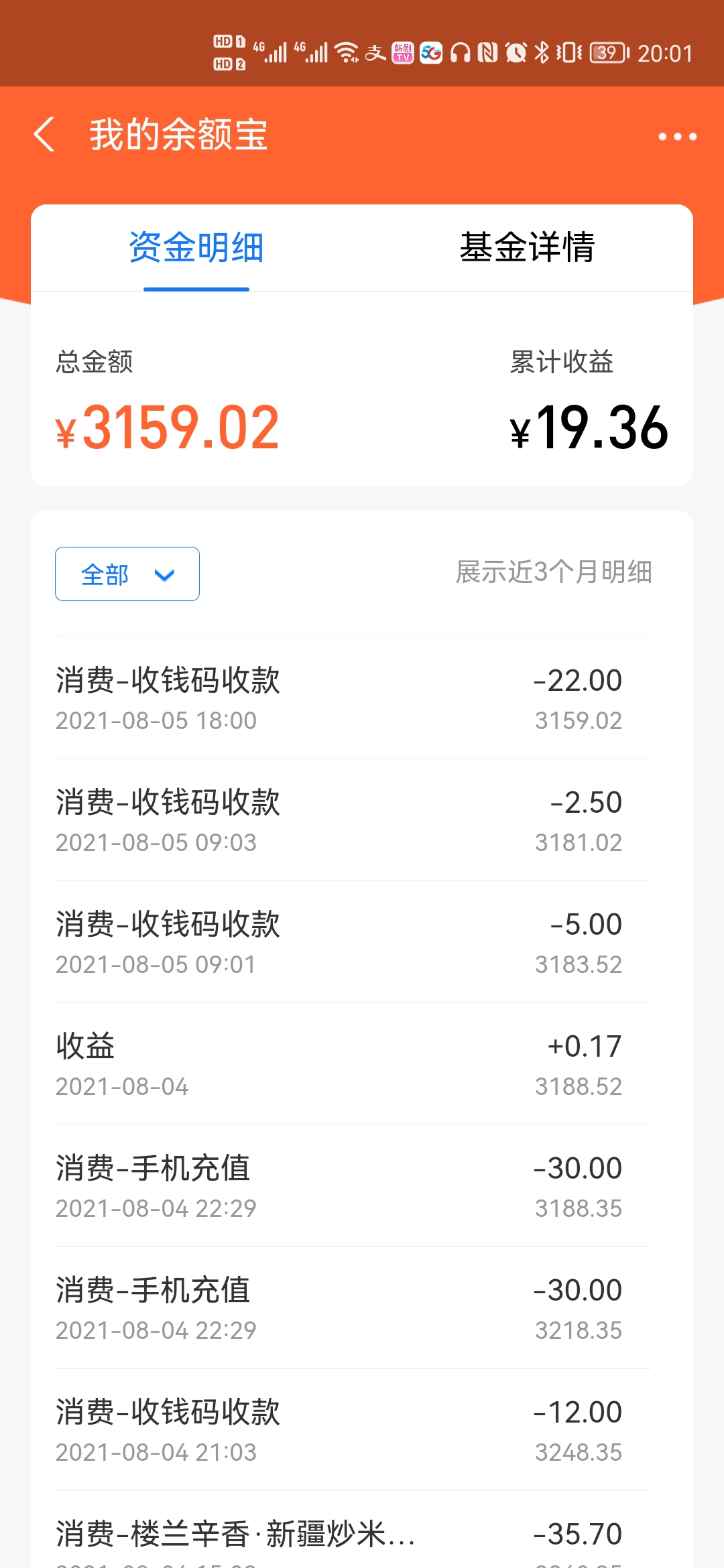Open the 手机充值 record with balance 3188.35

(x=353, y=1186)
